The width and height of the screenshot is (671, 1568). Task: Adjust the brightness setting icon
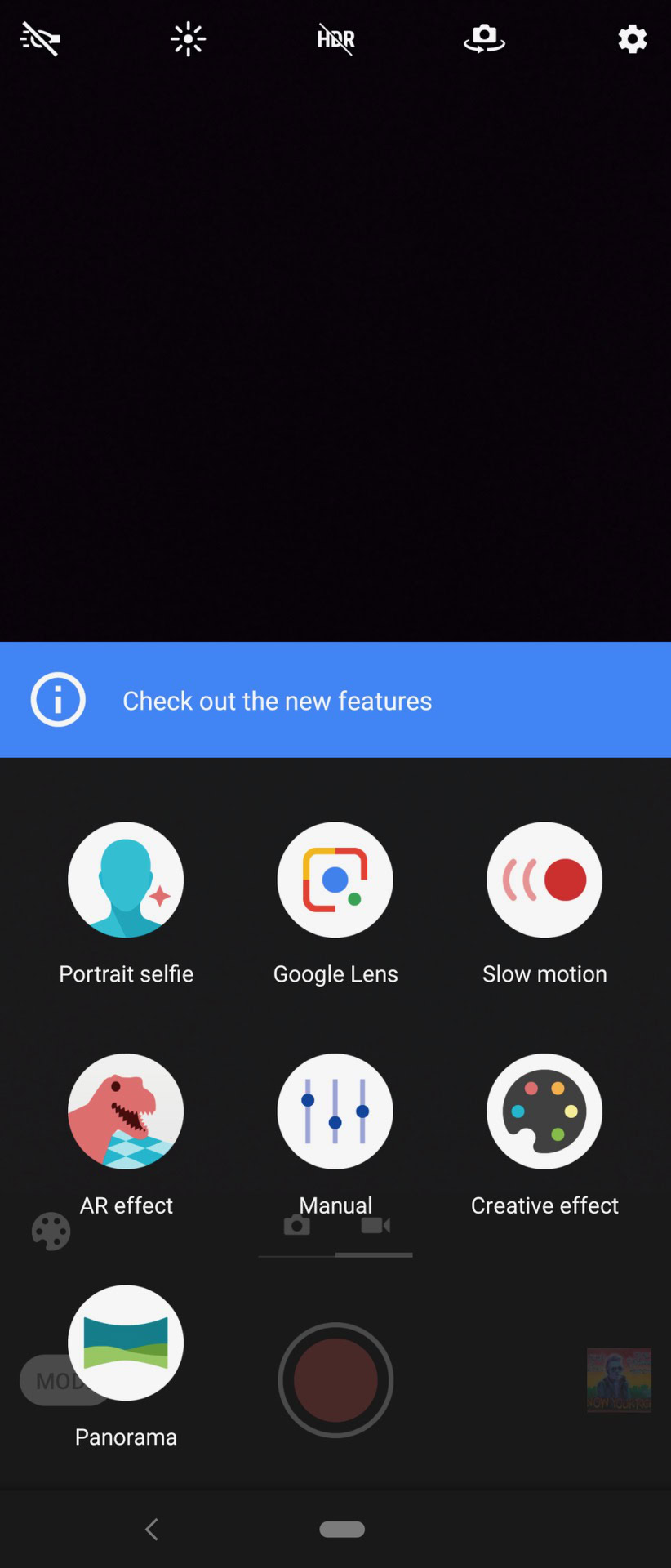[188, 38]
